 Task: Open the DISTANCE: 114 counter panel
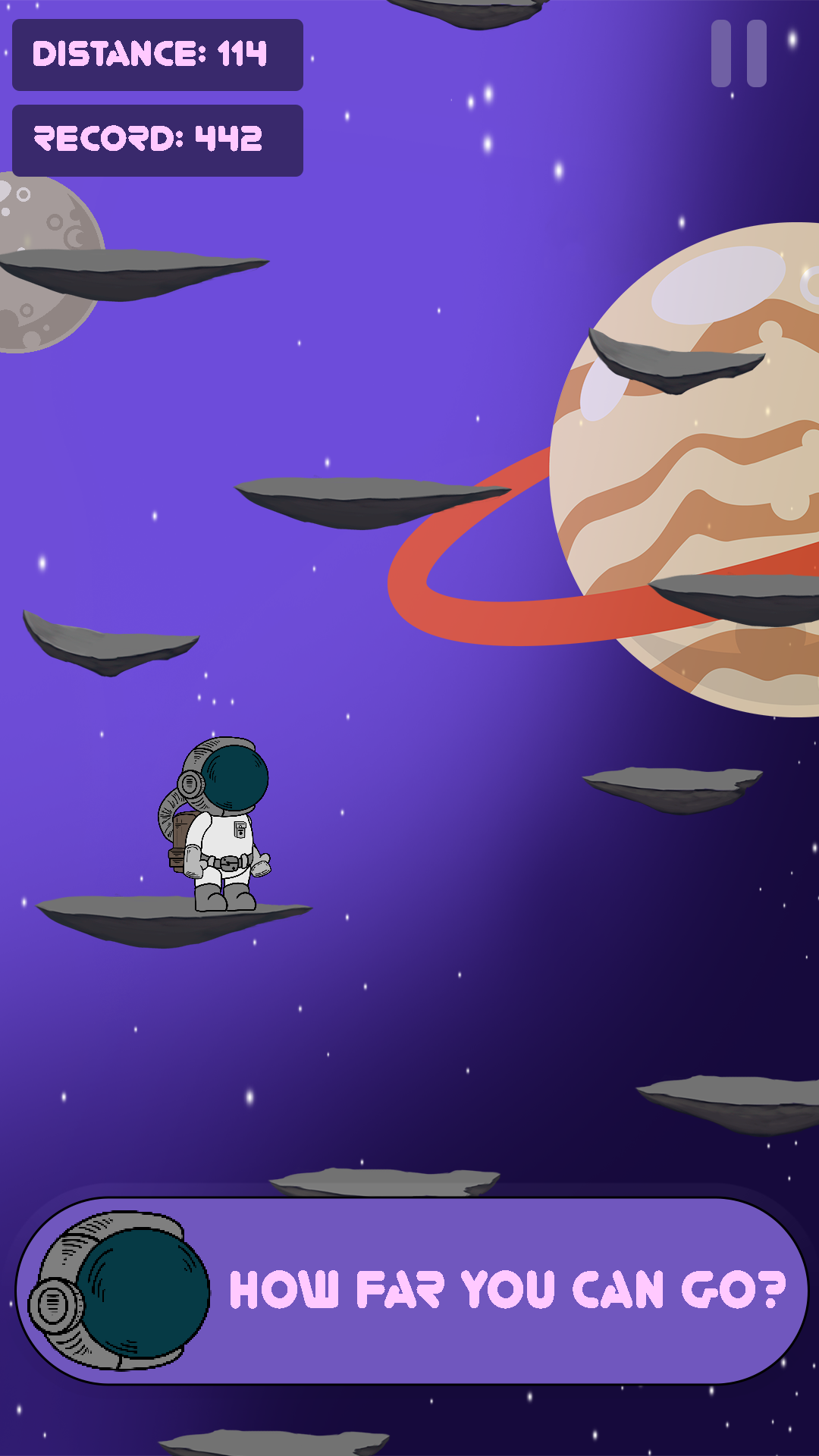(x=157, y=55)
